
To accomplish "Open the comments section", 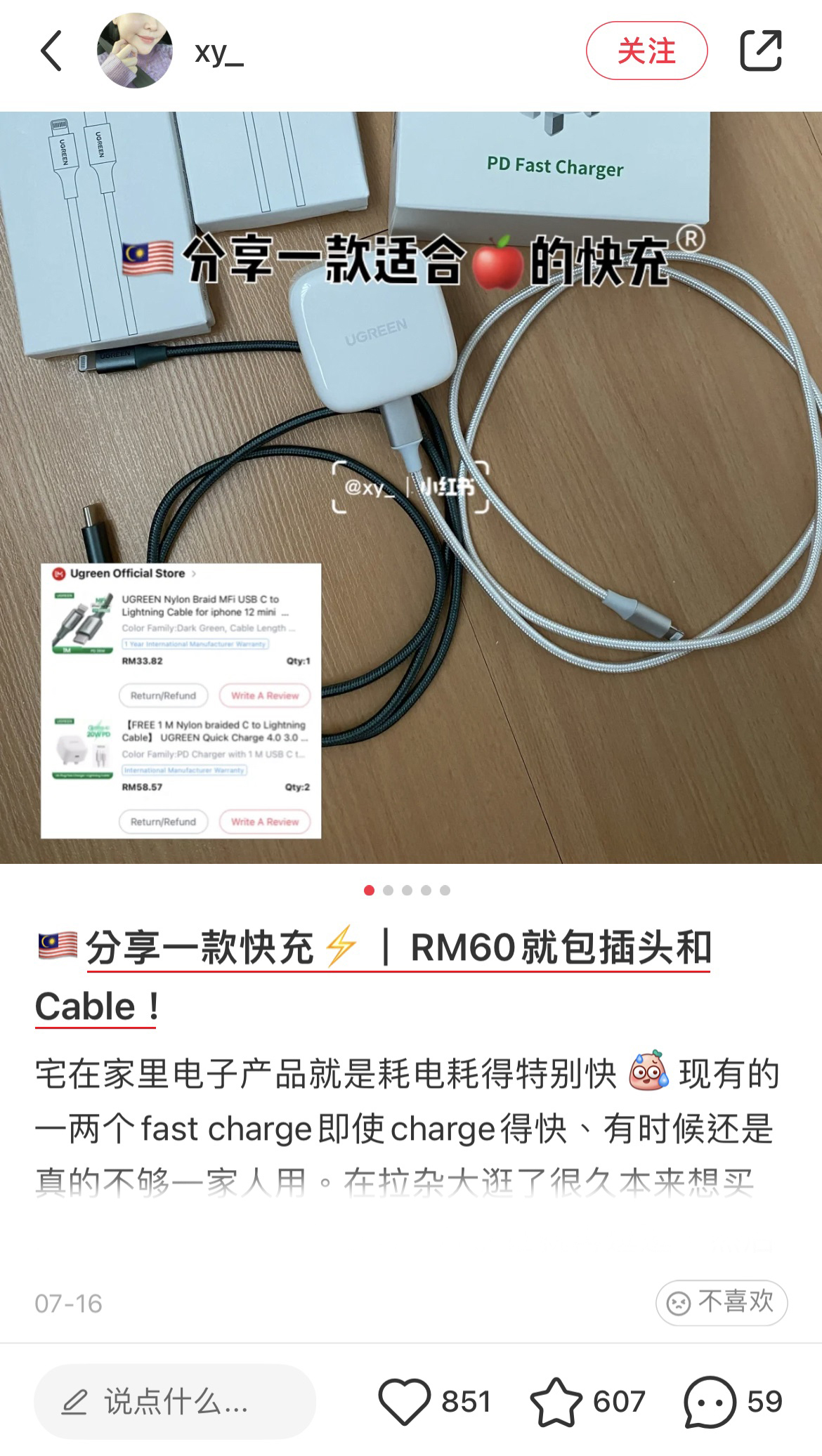I will coord(710,1401).
